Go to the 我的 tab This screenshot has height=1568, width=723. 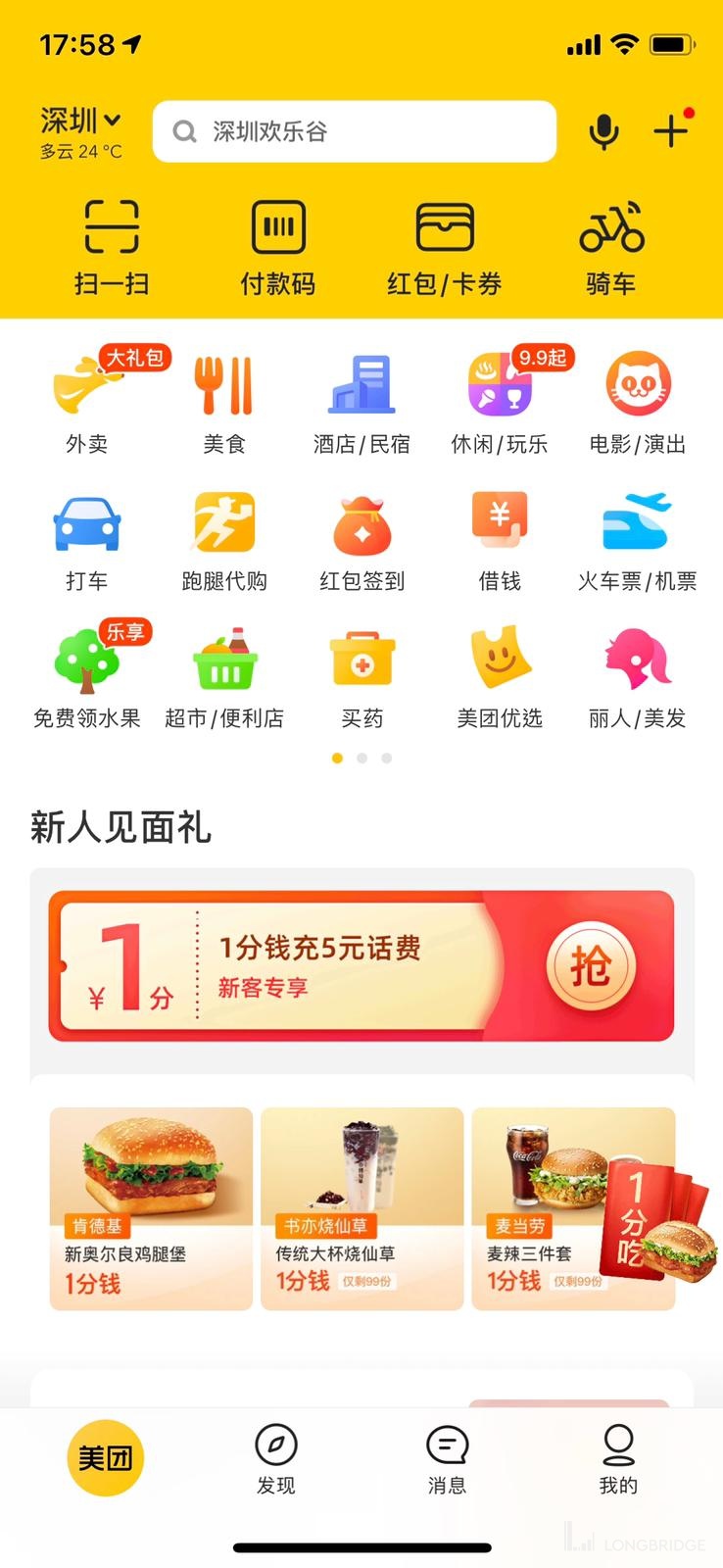coord(618,1458)
